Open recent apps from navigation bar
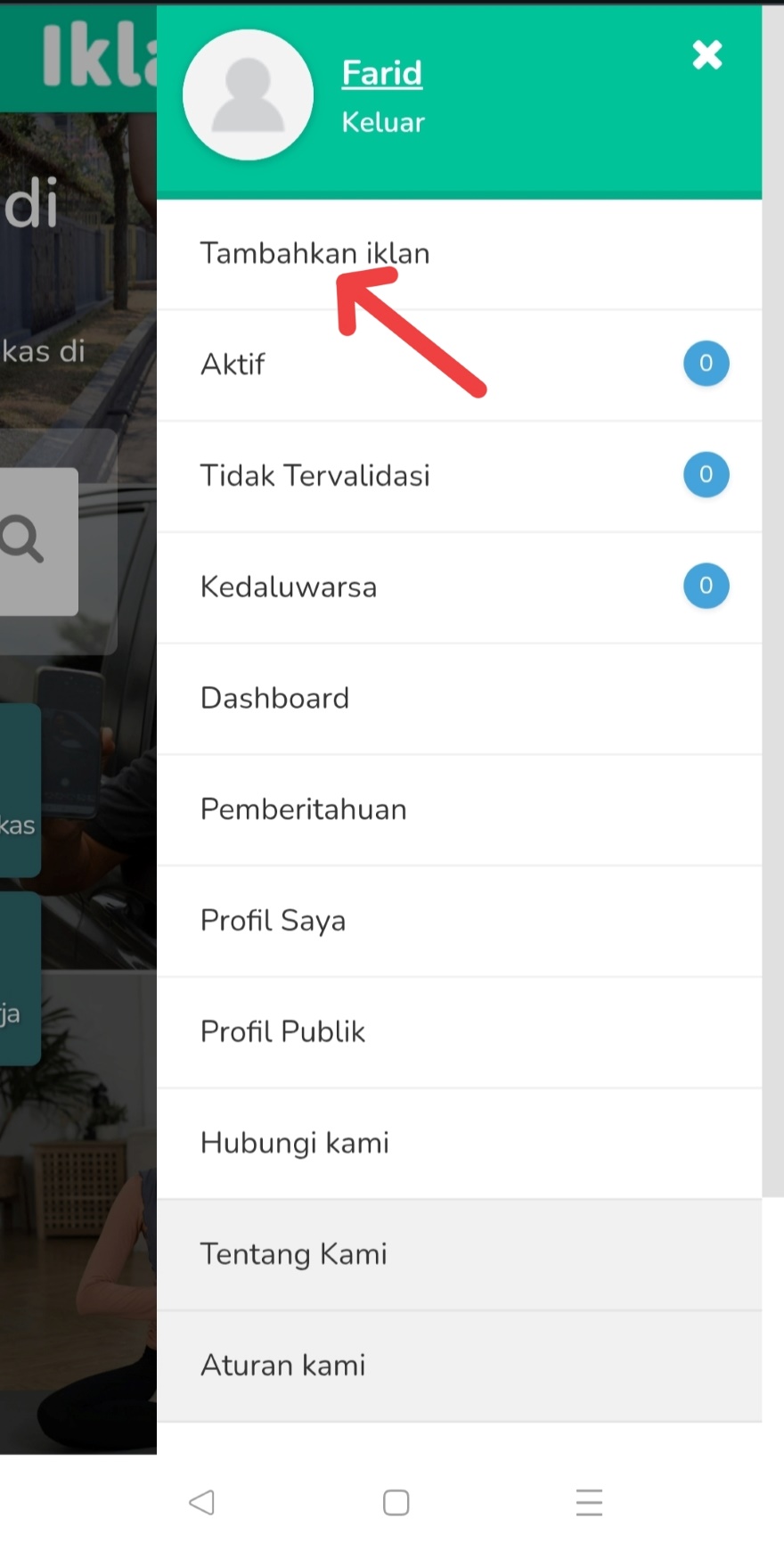This screenshot has width=784, height=1551. 589,1502
